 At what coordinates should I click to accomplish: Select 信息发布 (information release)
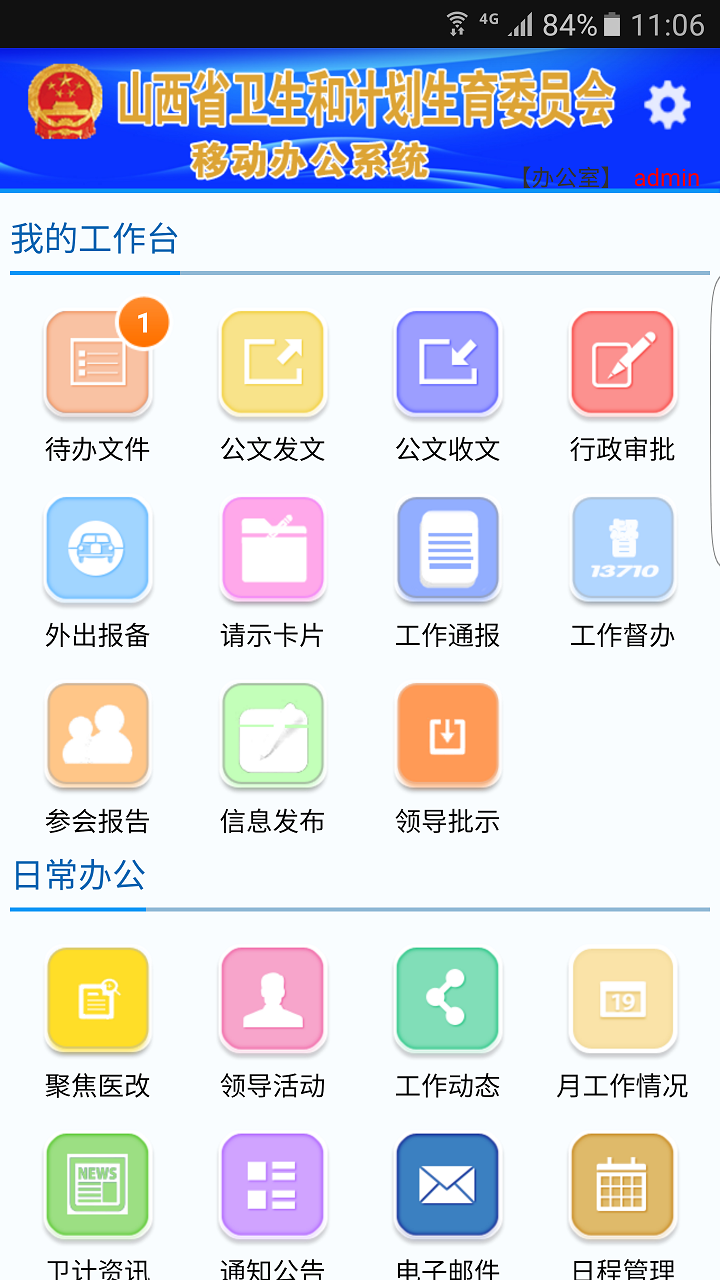tap(272, 735)
